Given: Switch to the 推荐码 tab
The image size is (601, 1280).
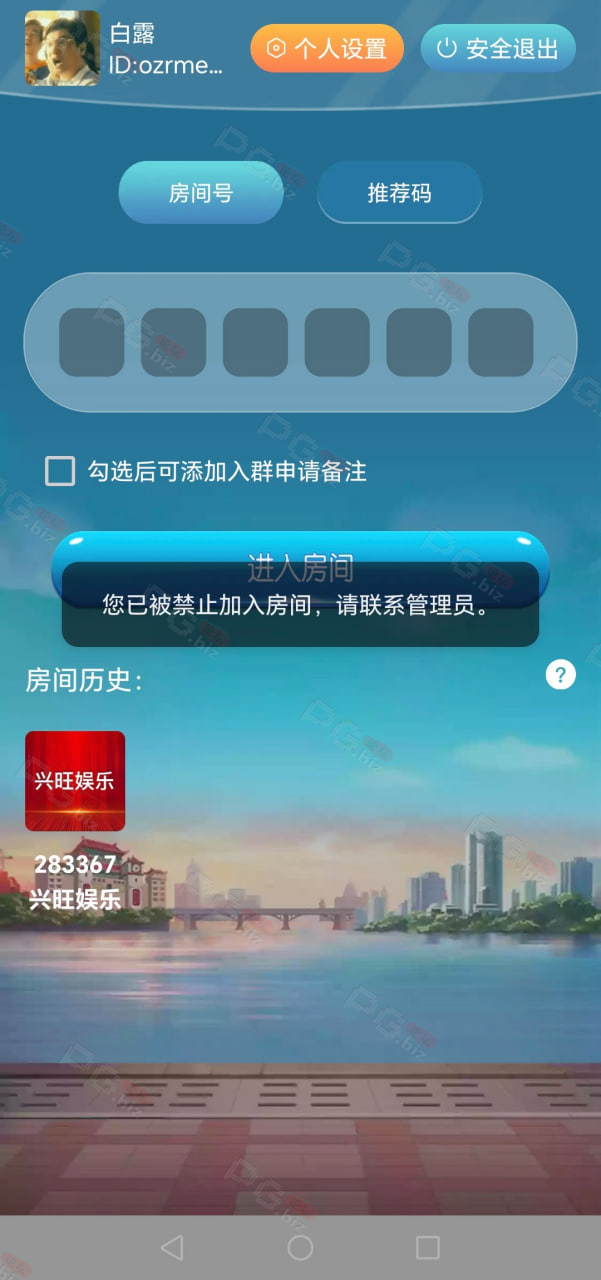Looking at the screenshot, I should (x=400, y=192).
